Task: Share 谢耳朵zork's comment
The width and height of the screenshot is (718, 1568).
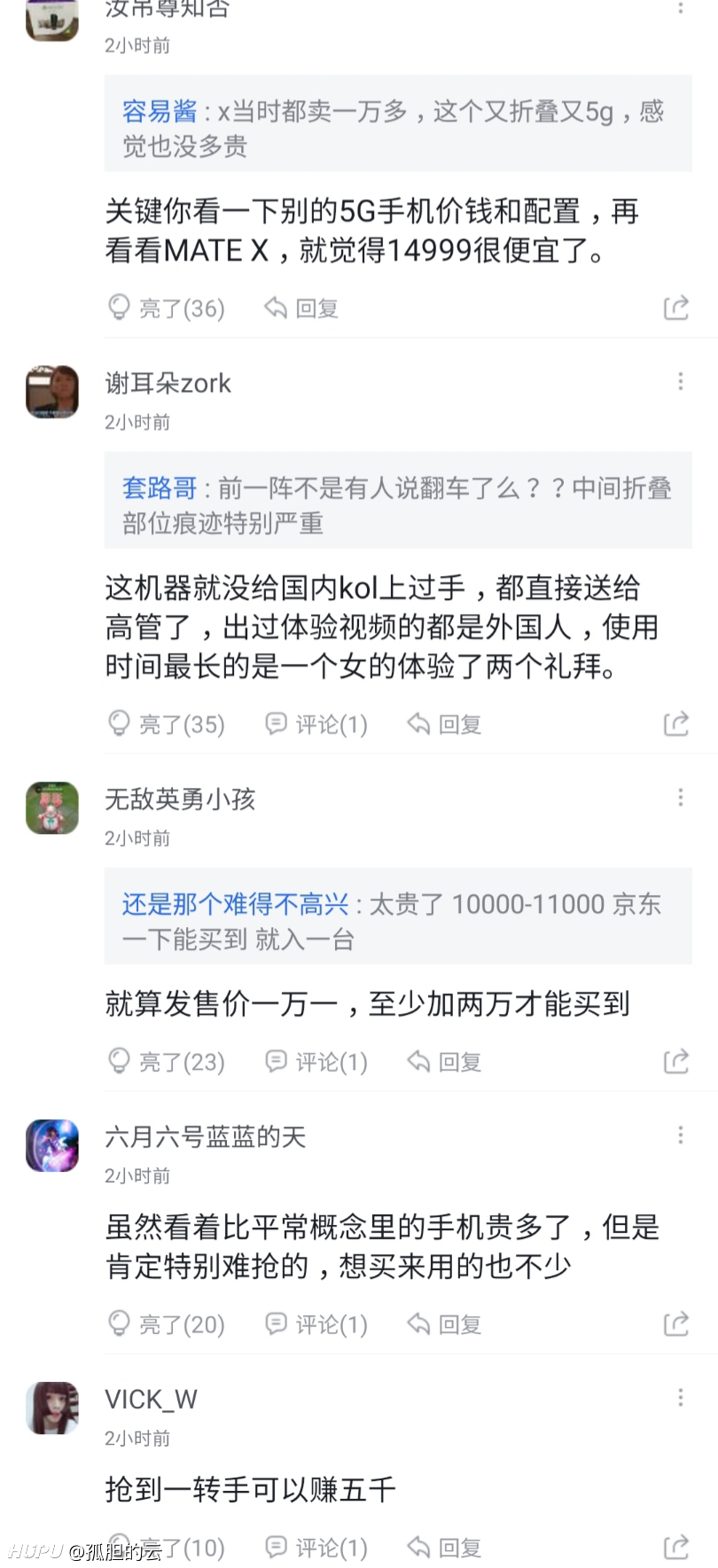Action: point(676,724)
